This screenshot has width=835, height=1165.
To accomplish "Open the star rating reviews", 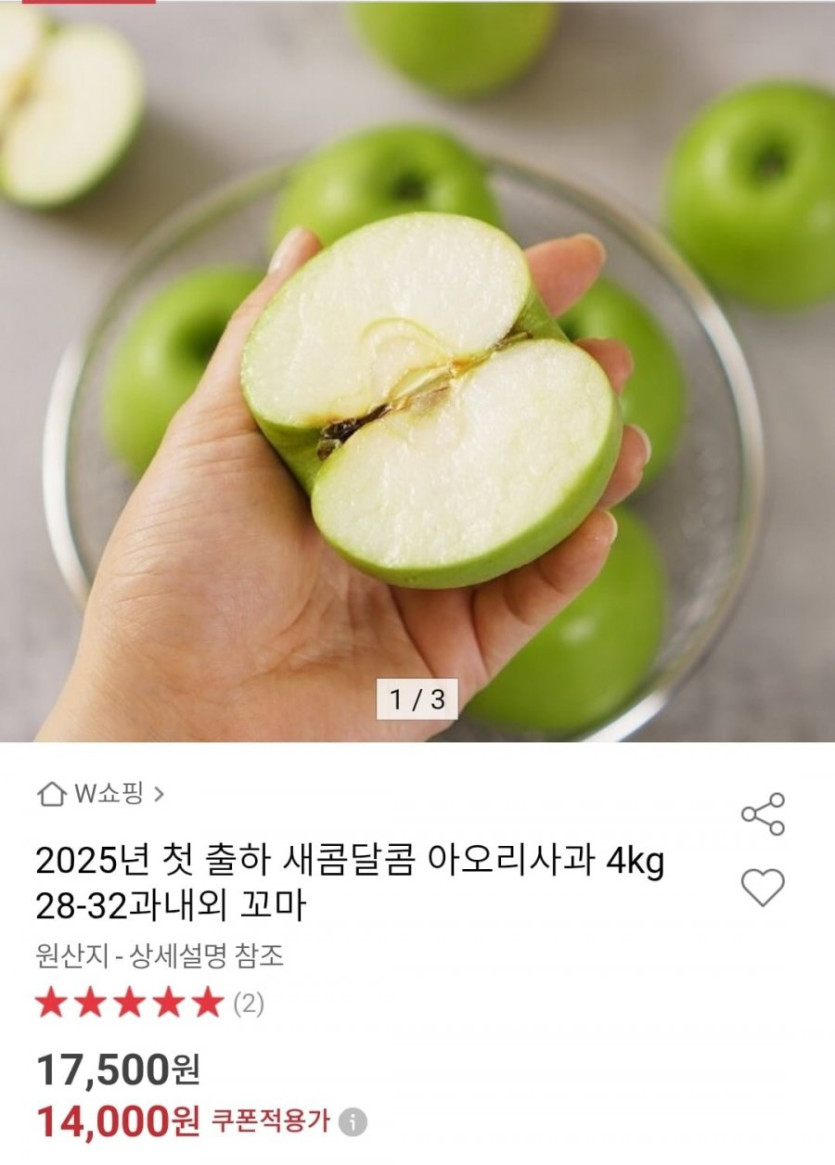I will click(149, 1003).
